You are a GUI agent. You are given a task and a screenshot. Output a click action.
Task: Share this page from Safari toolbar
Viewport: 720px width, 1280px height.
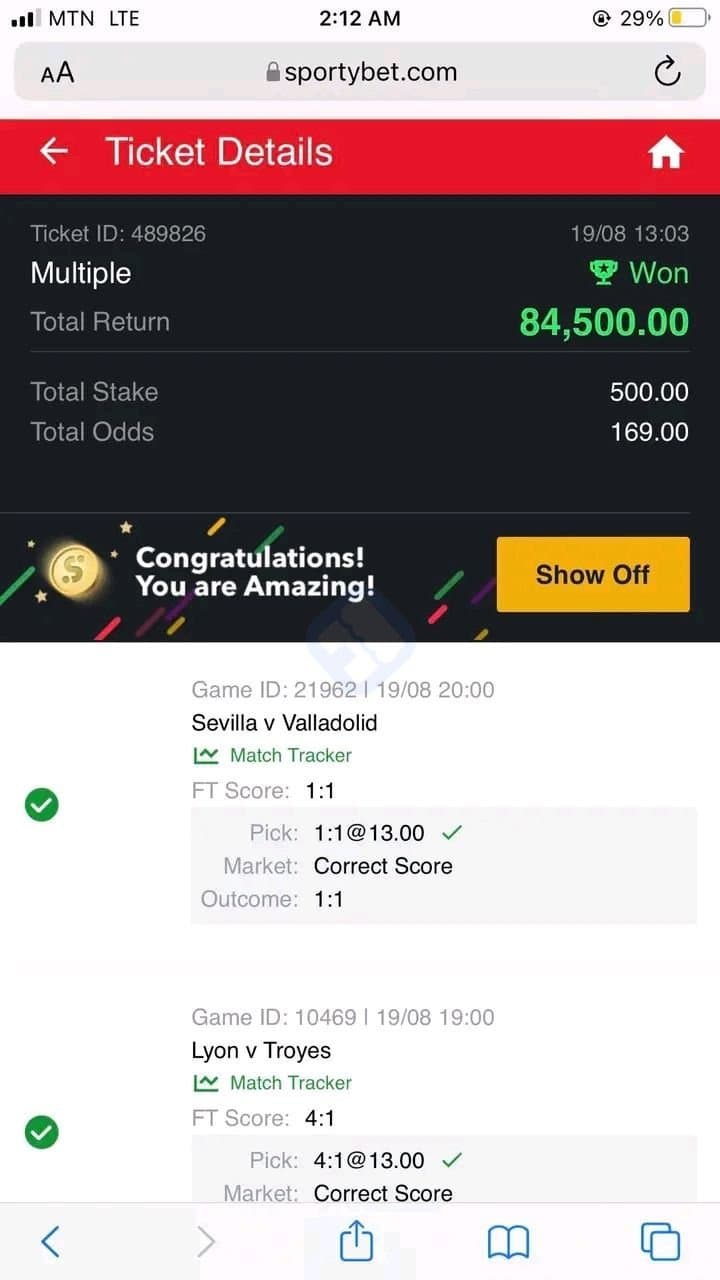tap(356, 1241)
